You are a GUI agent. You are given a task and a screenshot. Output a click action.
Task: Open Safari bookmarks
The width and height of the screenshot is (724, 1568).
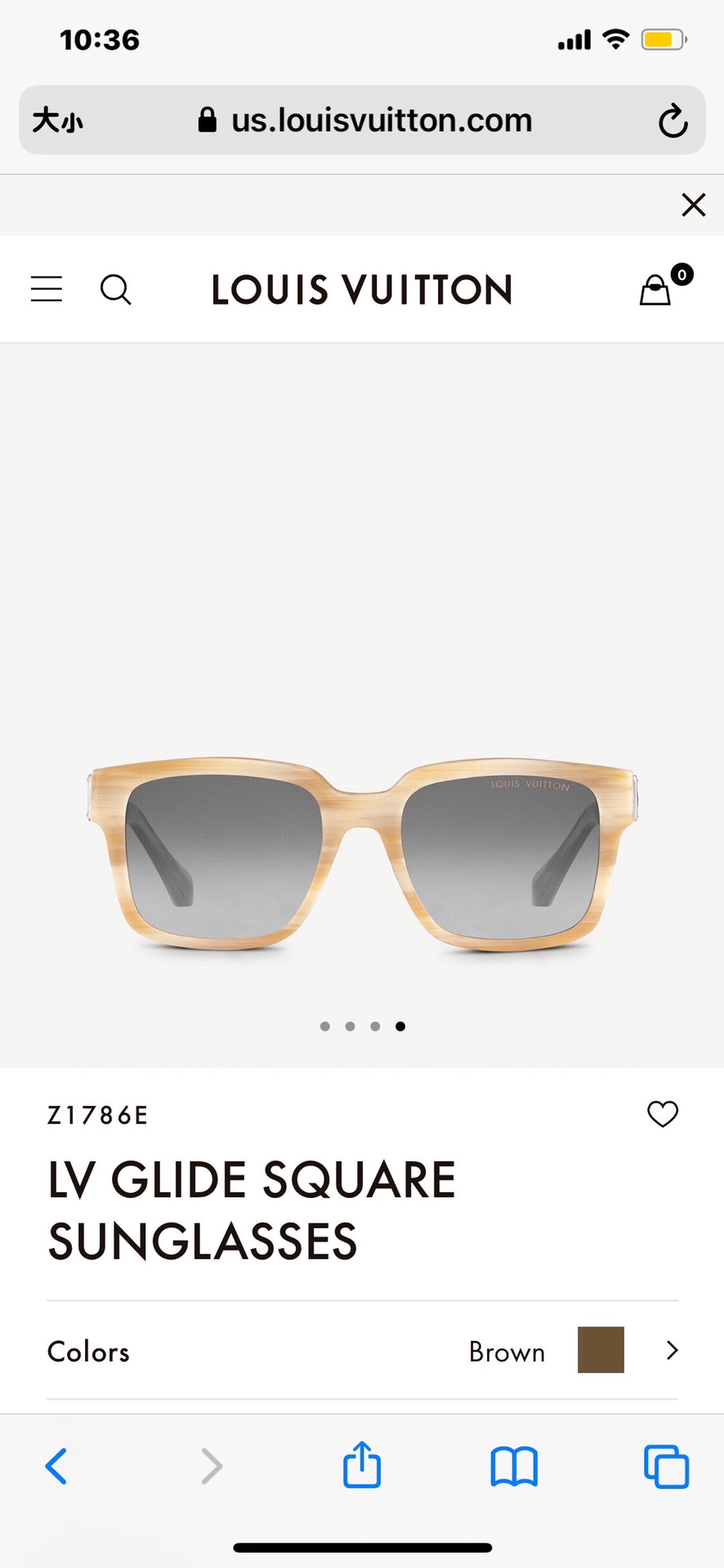click(514, 1466)
